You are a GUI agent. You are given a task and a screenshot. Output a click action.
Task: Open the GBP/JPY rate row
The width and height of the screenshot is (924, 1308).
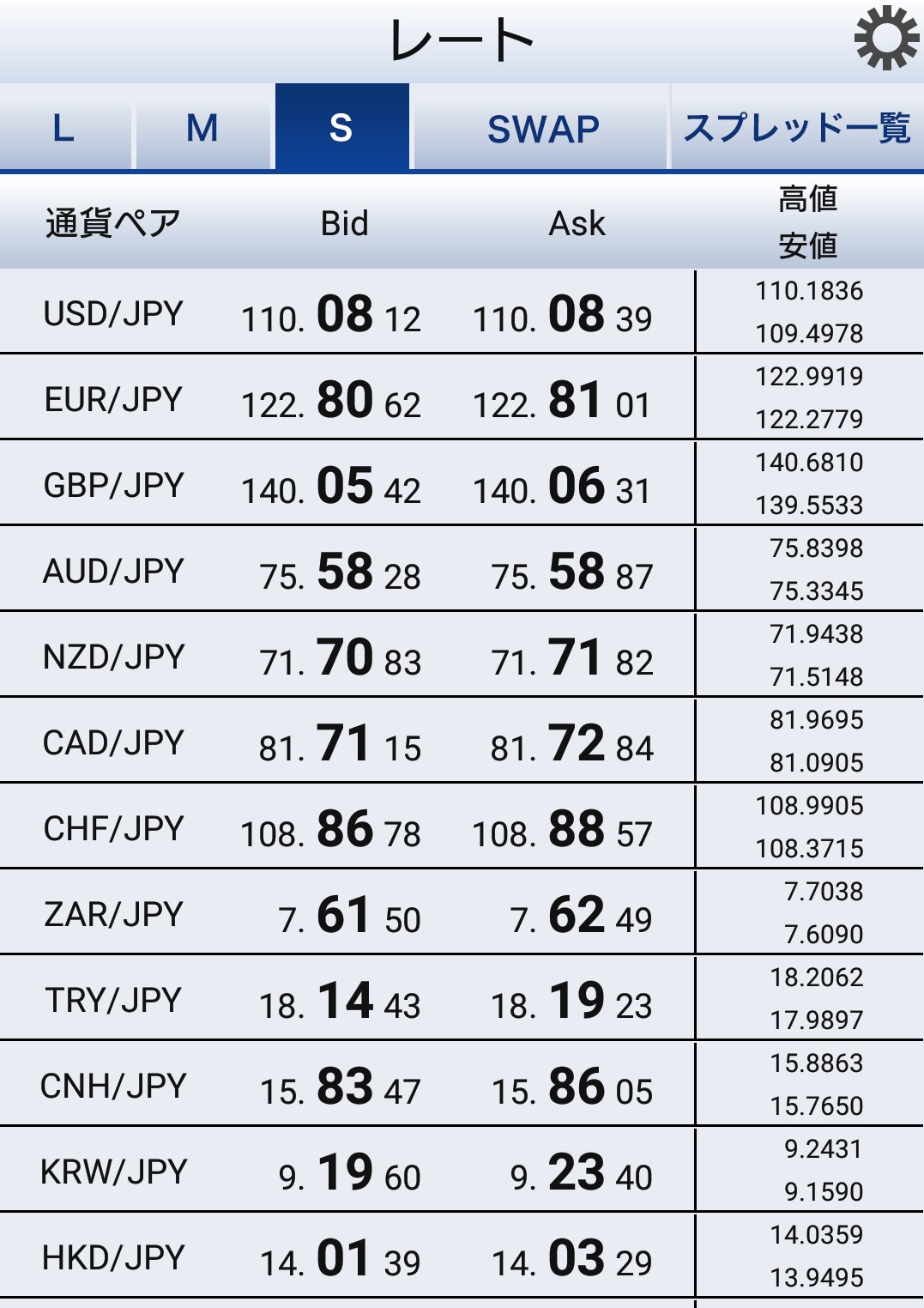(x=113, y=485)
